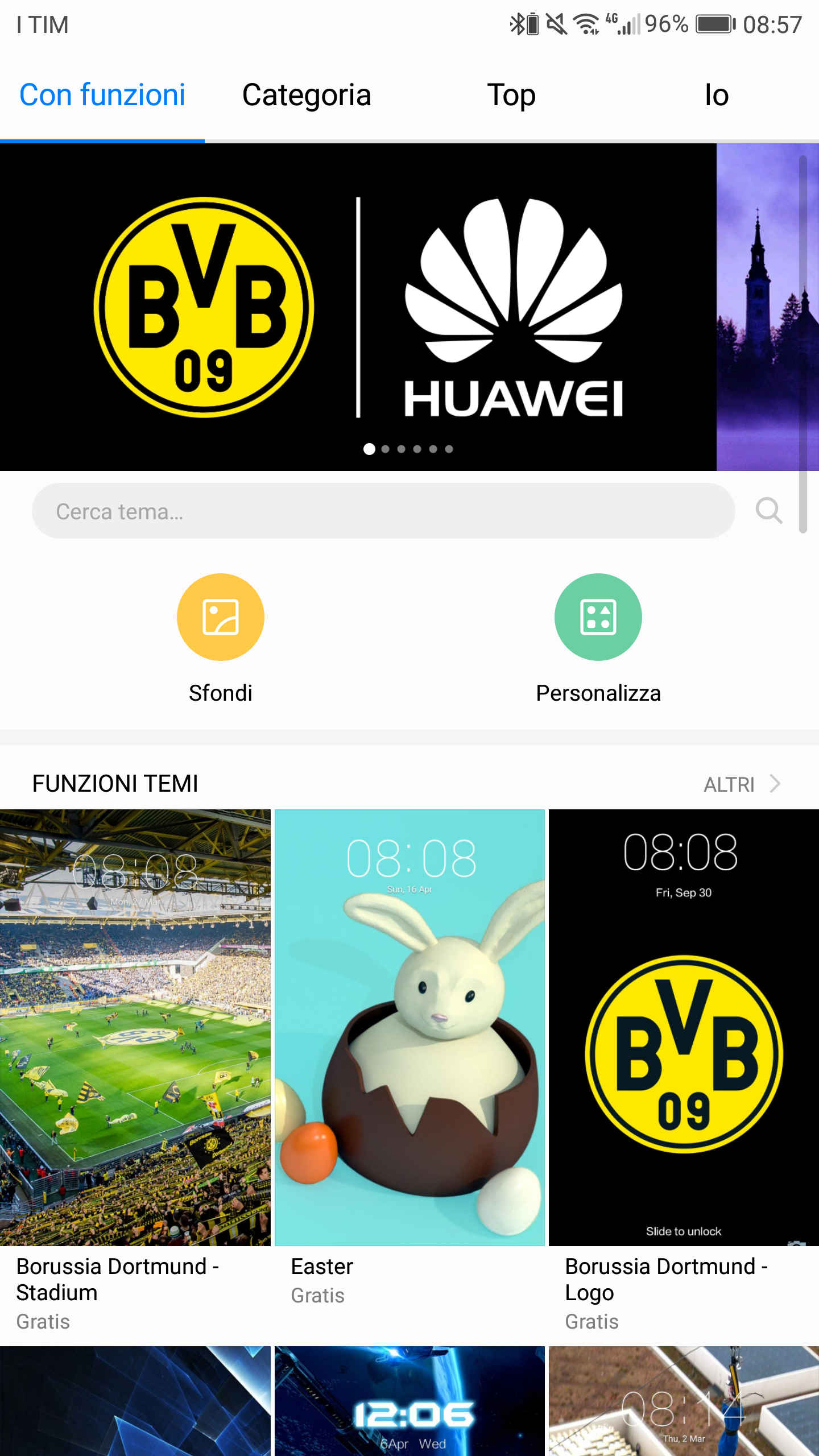Open Borussia Dortmund - Logo theme
The height and width of the screenshot is (1456, 819).
(x=684, y=1070)
